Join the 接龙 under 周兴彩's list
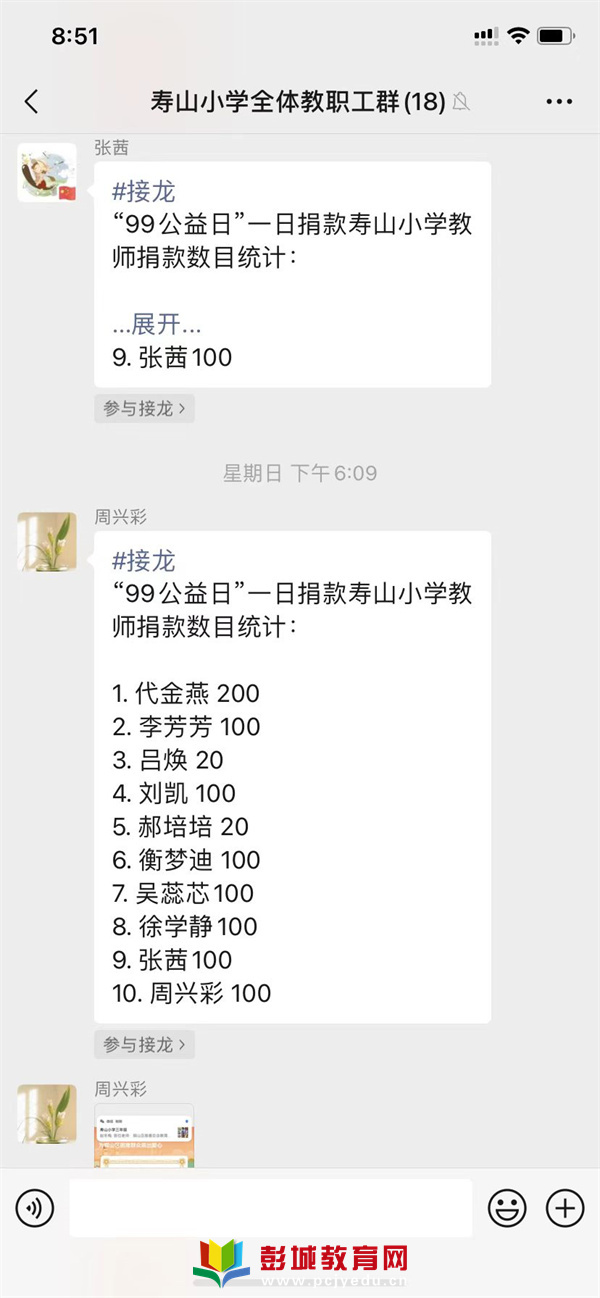The width and height of the screenshot is (600, 1298). coord(144,1044)
